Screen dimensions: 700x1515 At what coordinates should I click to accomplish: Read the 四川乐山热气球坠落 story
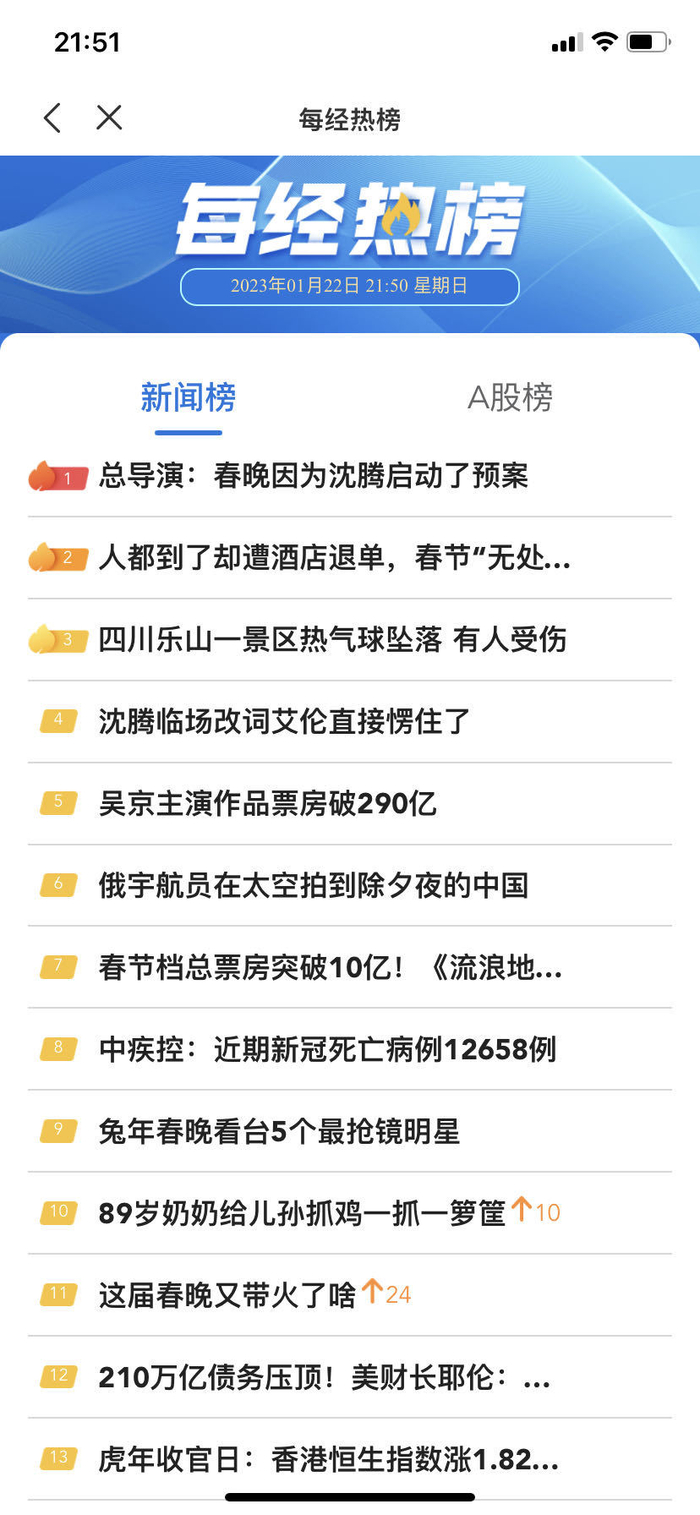tap(332, 640)
